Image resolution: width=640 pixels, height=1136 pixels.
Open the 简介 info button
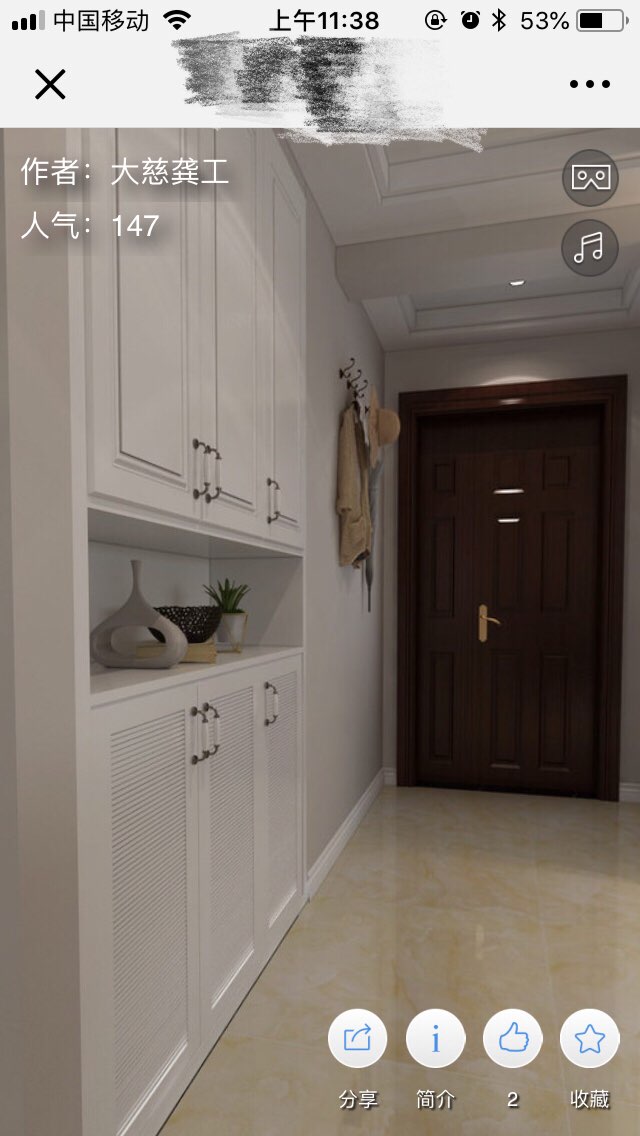(x=435, y=1039)
